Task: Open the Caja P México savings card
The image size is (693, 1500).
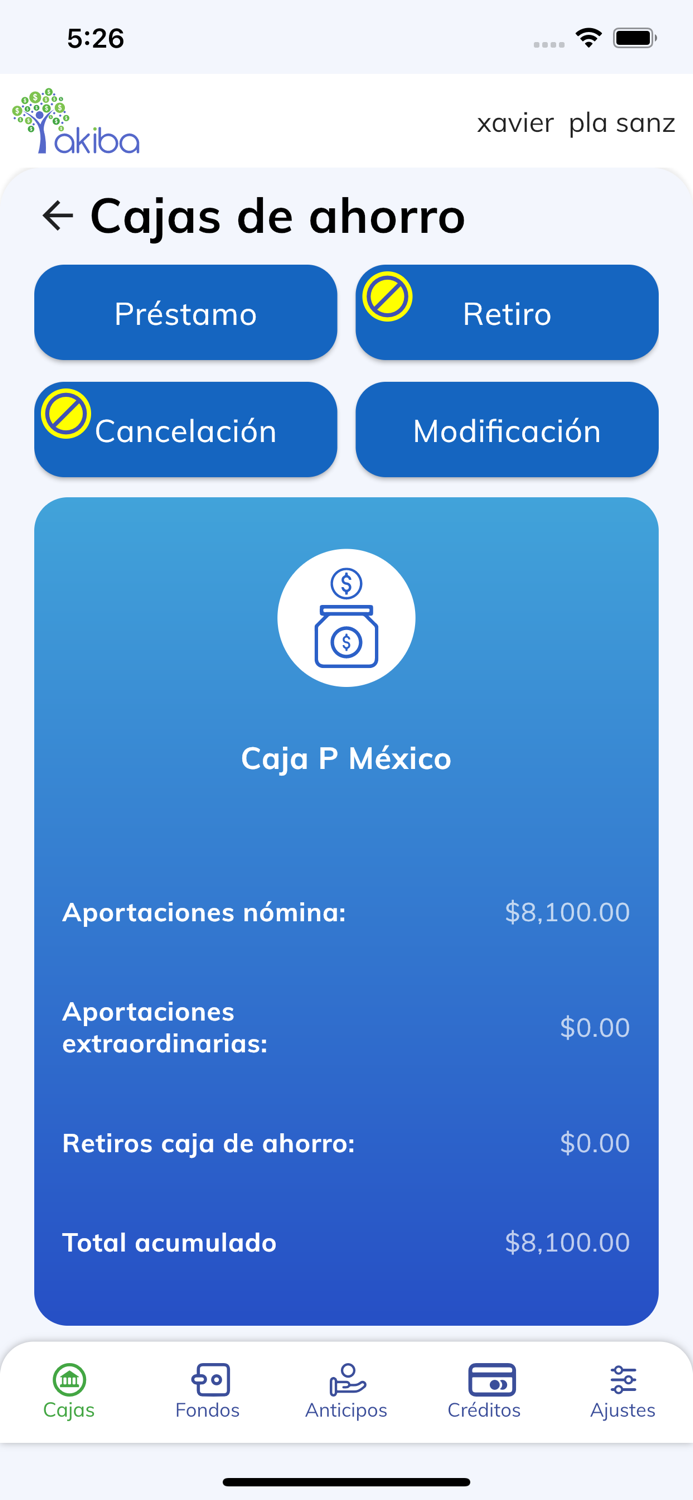Action: [x=346, y=911]
